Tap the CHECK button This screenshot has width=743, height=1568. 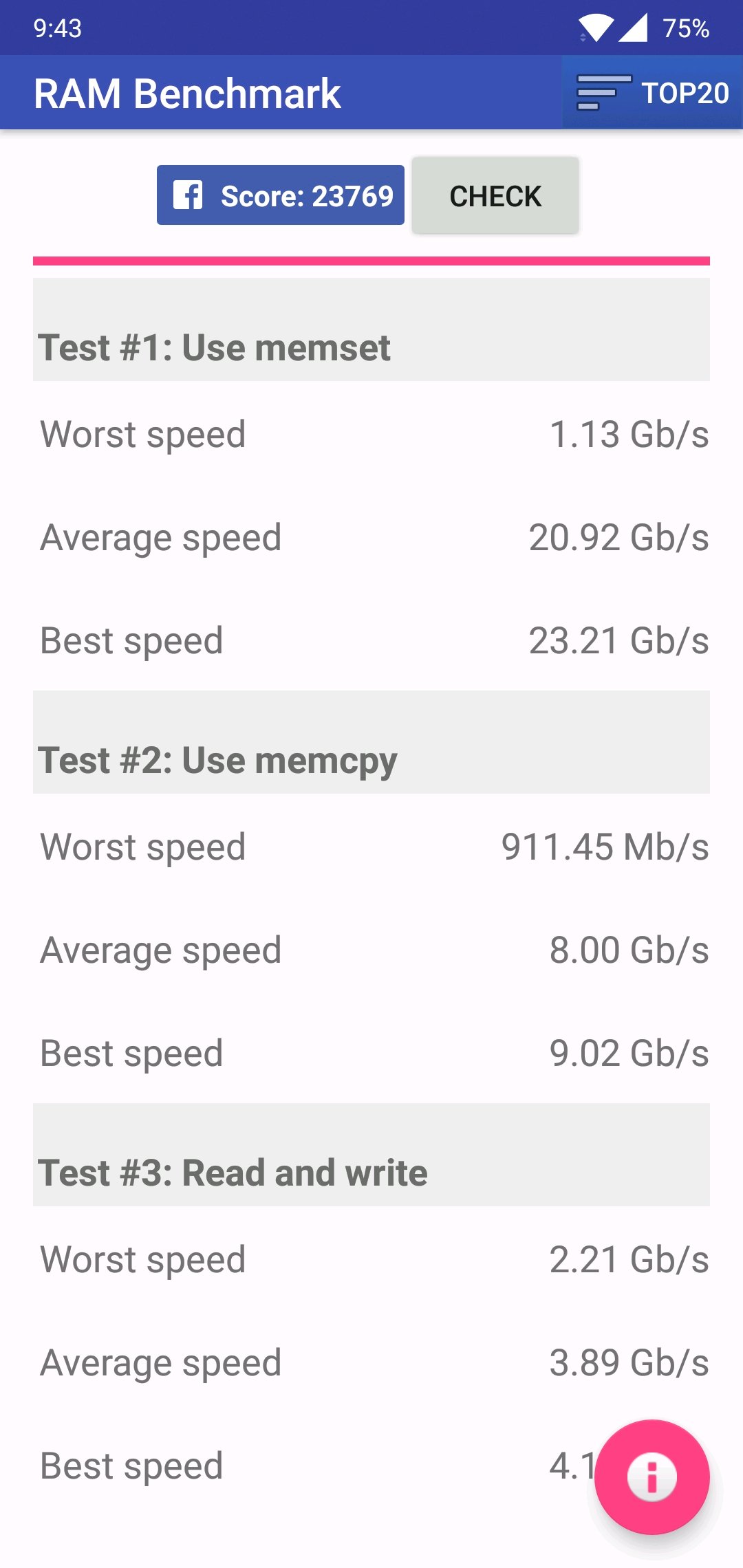pos(495,195)
